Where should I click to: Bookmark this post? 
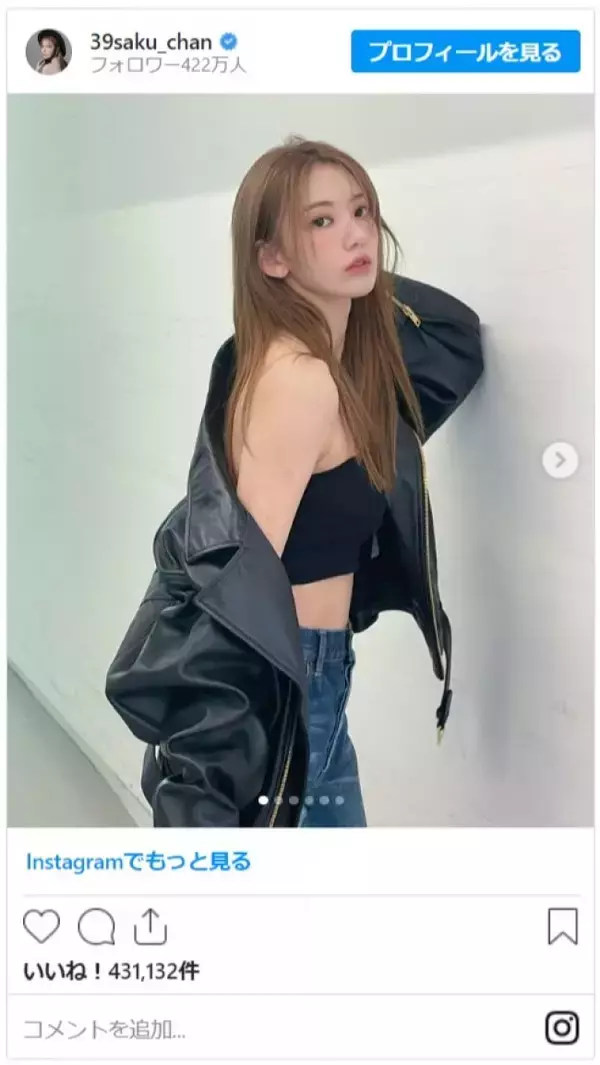pyautogui.click(x=563, y=927)
